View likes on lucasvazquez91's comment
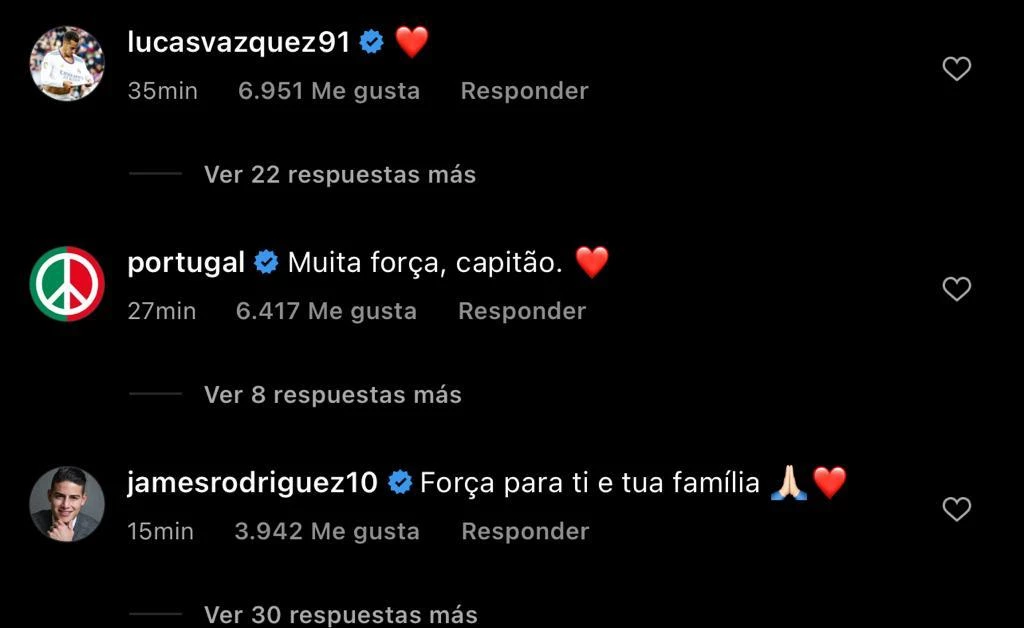The height and width of the screenshot is (628, 1024). (x=329, y=91)
